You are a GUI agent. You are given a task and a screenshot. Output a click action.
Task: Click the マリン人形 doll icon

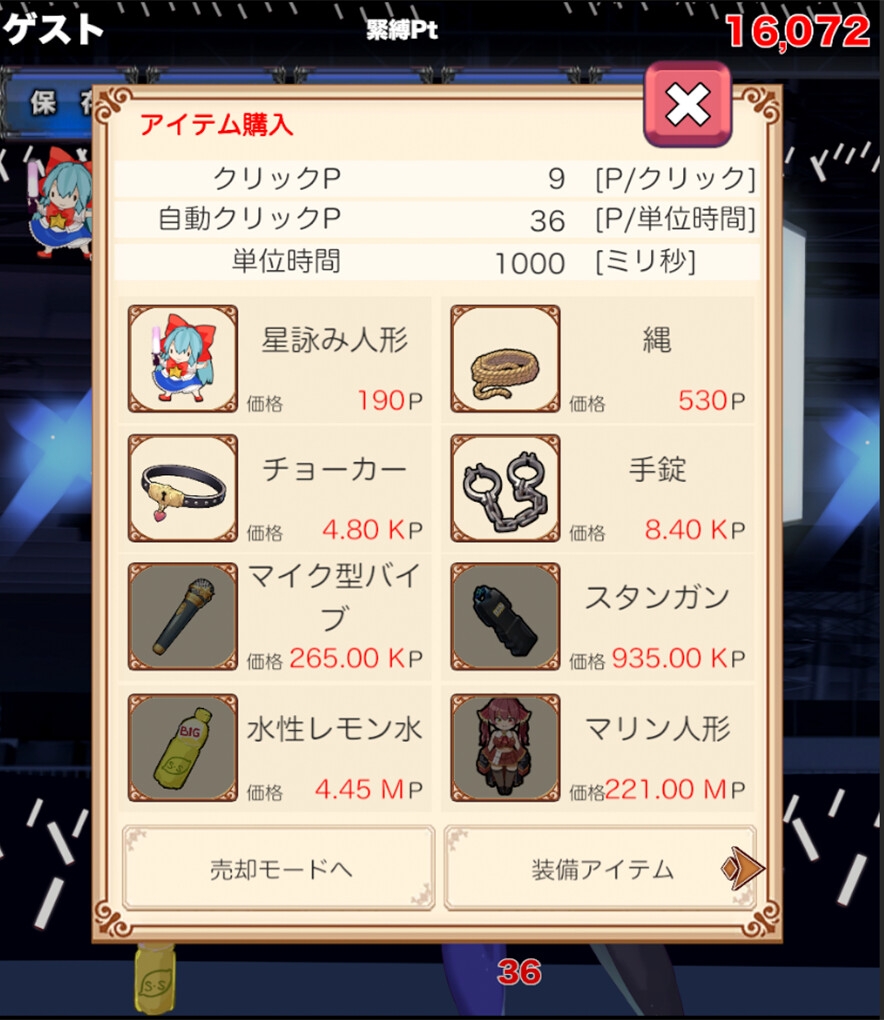(x=504, y=748)
